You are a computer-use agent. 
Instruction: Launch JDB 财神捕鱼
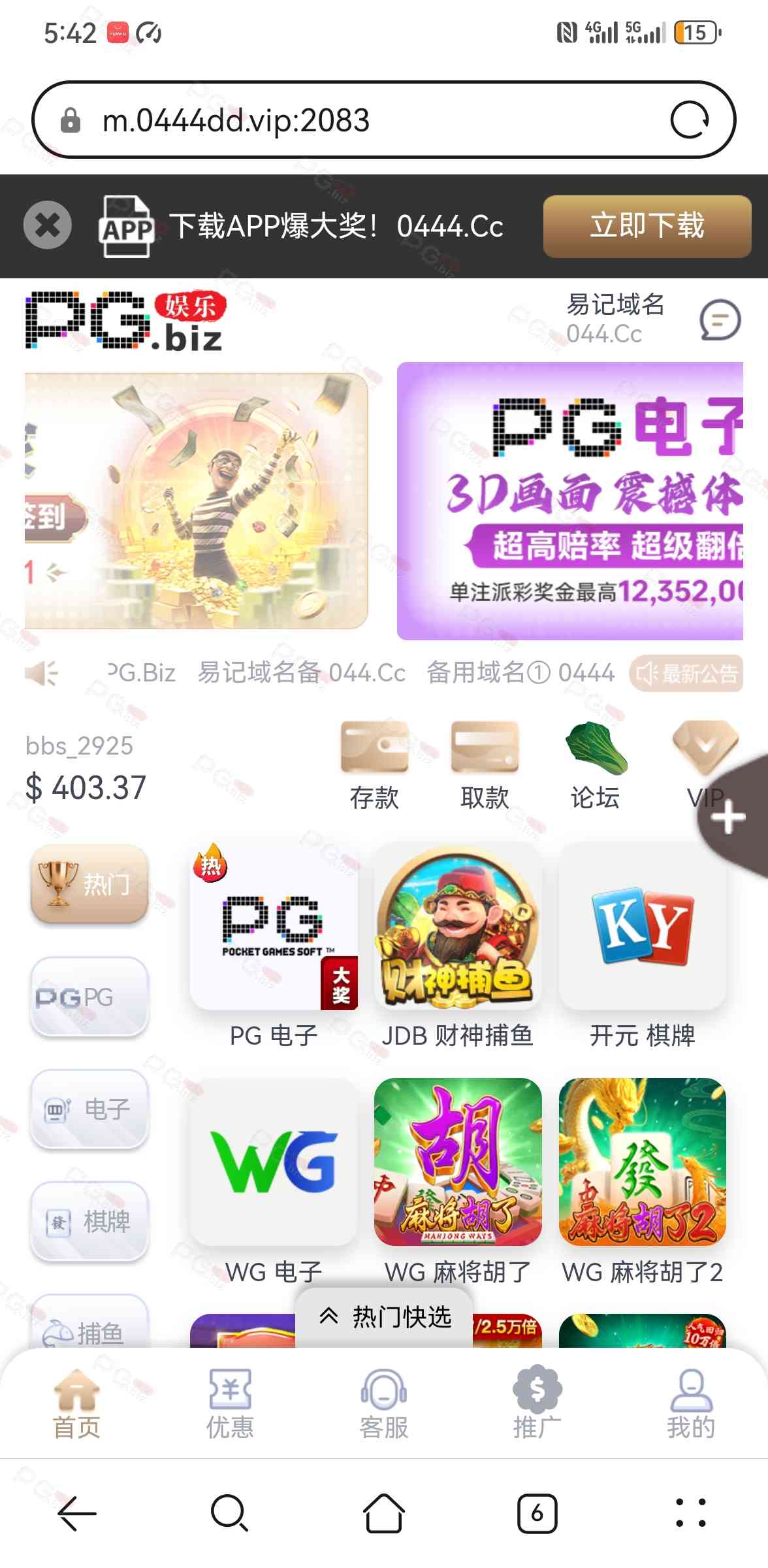(458, 926)
